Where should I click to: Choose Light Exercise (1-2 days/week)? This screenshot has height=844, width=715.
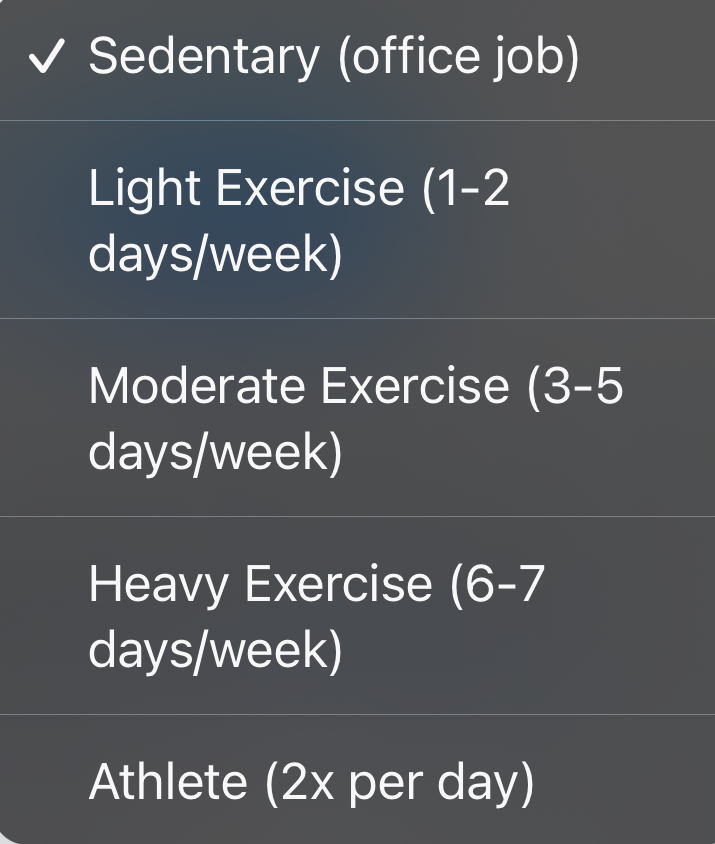[x=300, y=220]
